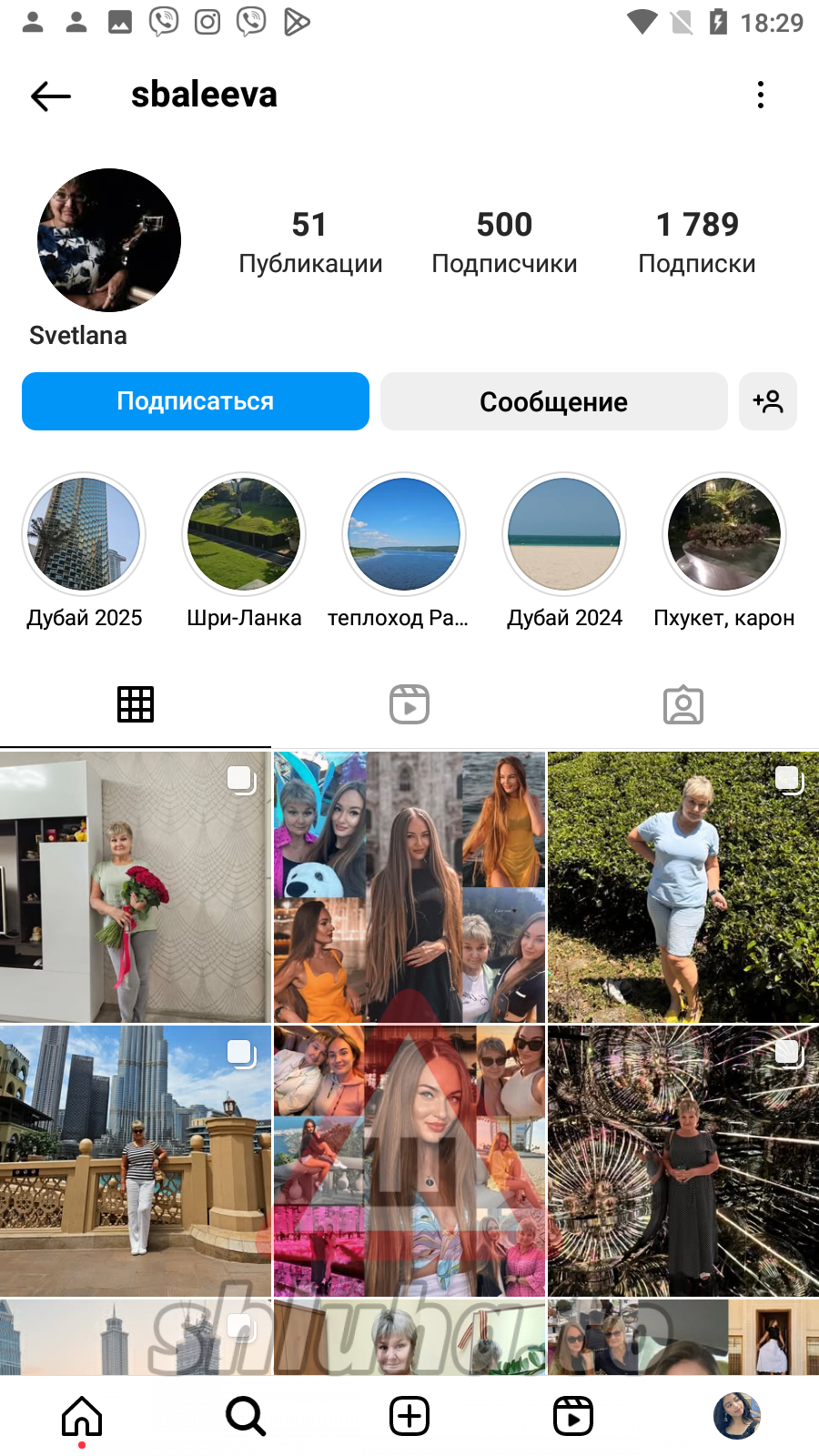View the теплоход story highlight
The width and height of the screenshot is (819, 1456).
(x=404, y=534)
